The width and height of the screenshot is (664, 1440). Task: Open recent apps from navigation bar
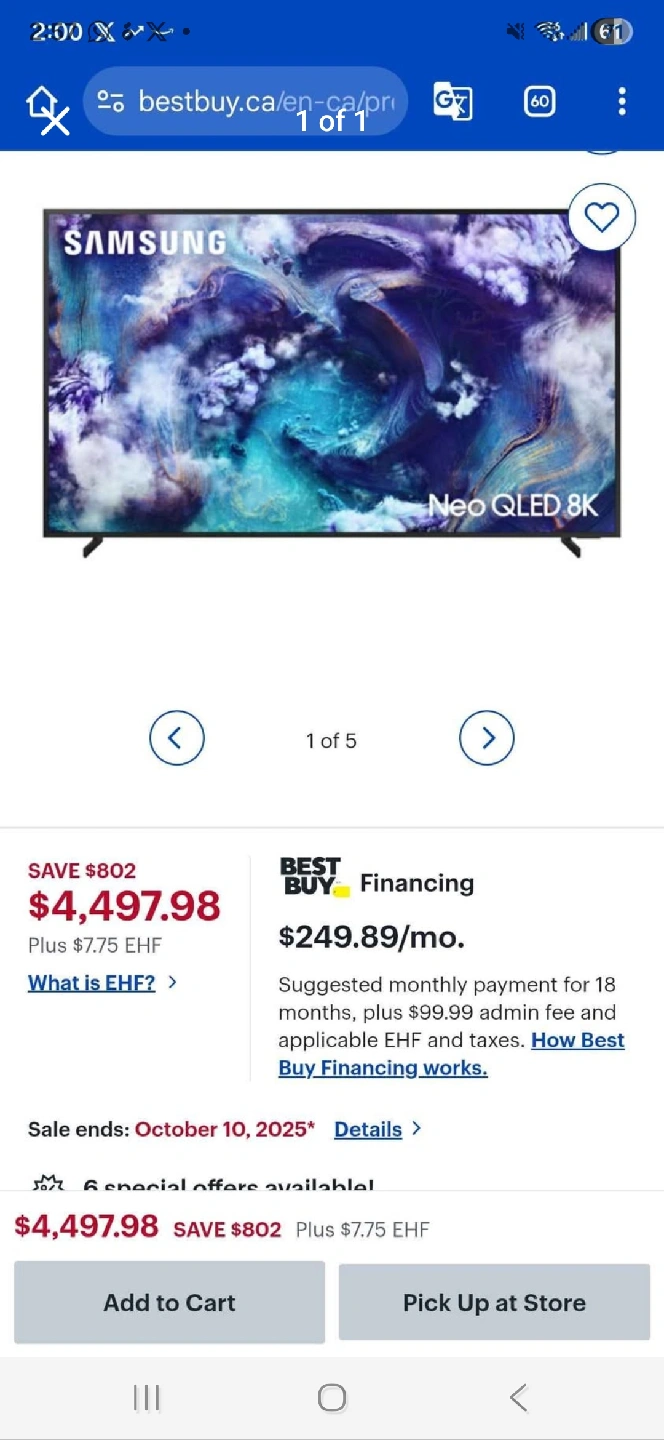click(146, 1397)
